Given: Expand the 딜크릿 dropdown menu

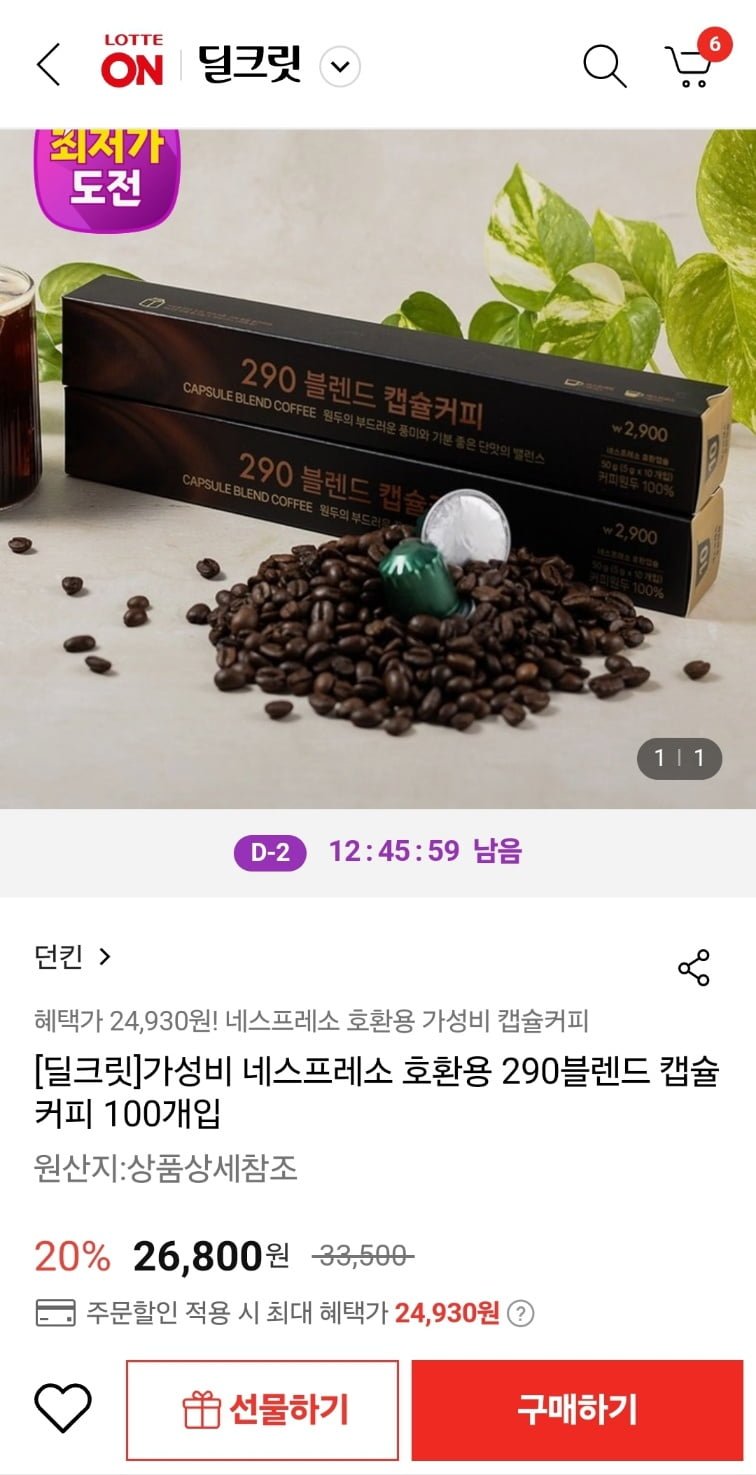Looking at the screenshot, I should [340, 67].
